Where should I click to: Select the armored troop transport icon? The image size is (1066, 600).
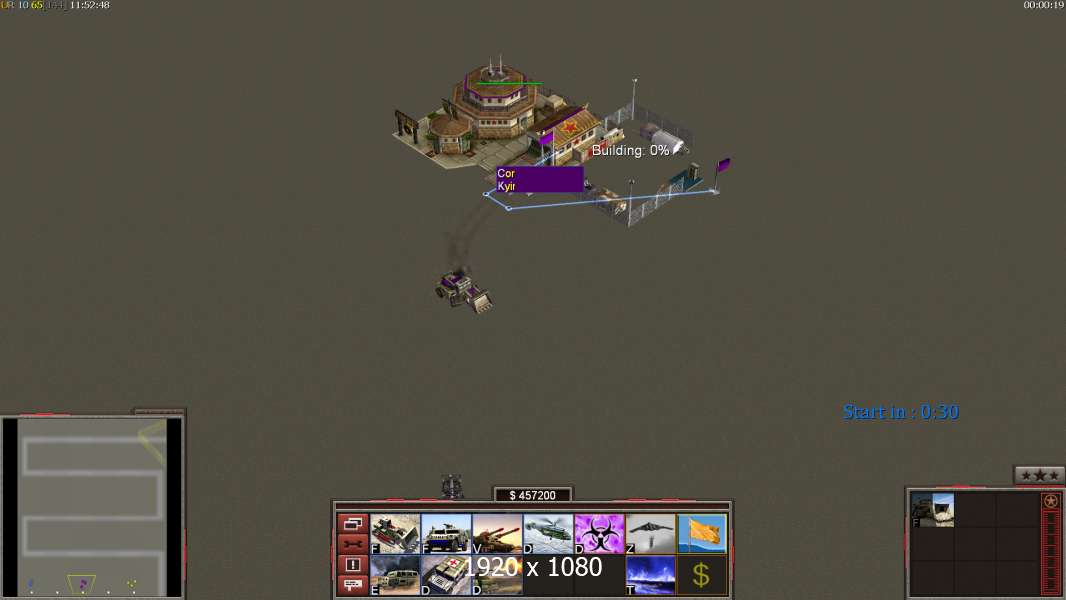(395, 575)
